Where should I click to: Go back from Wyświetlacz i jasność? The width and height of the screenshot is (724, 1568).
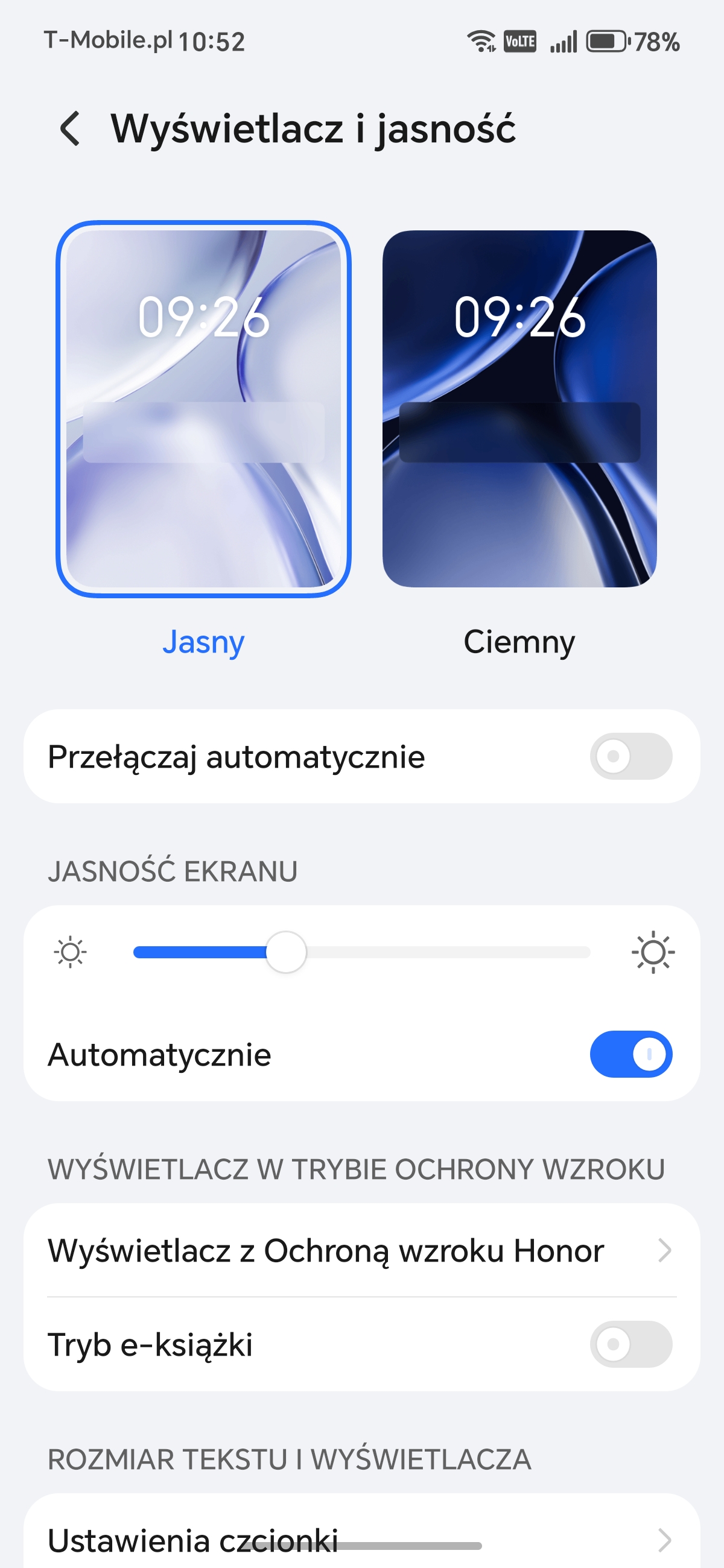[70, 128]
